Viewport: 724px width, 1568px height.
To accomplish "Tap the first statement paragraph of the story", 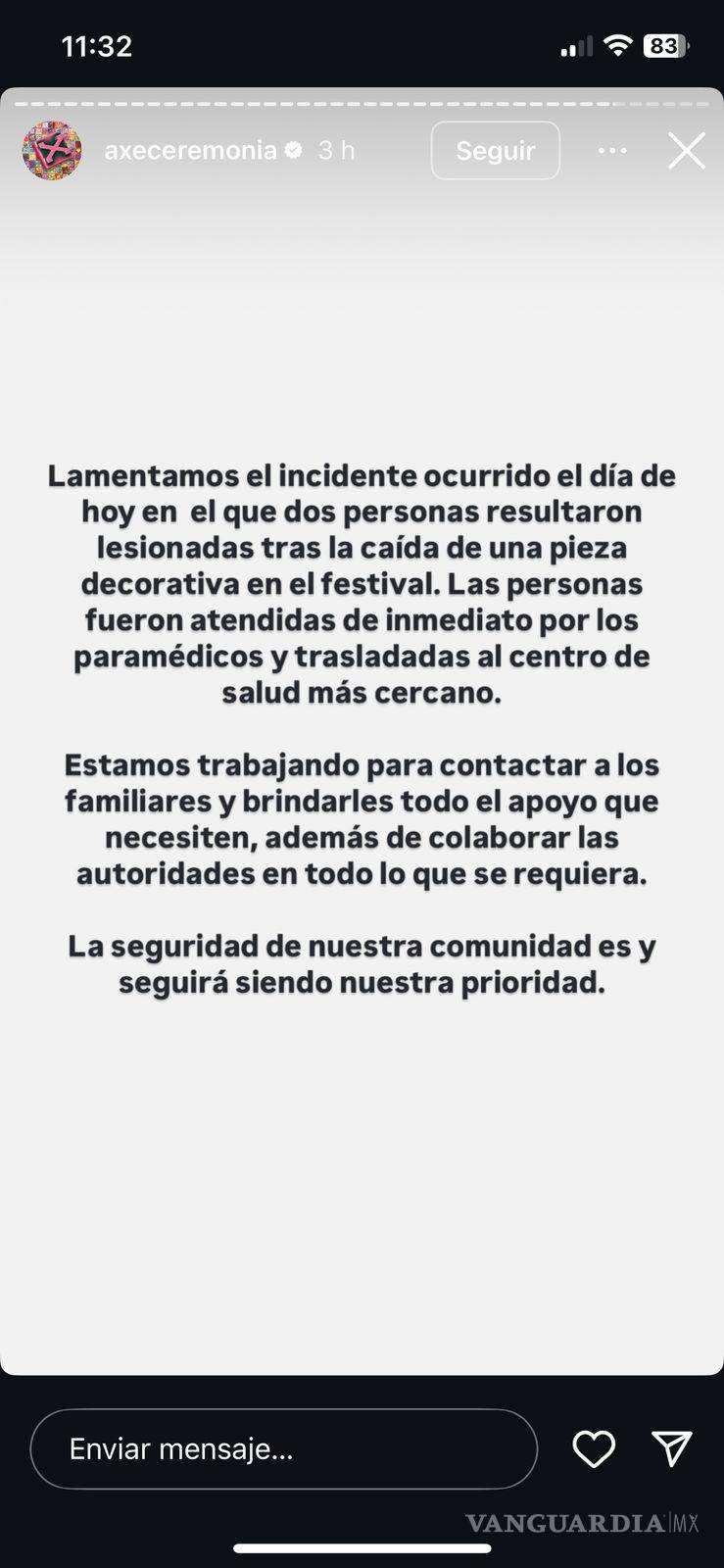I will point(362,583).
